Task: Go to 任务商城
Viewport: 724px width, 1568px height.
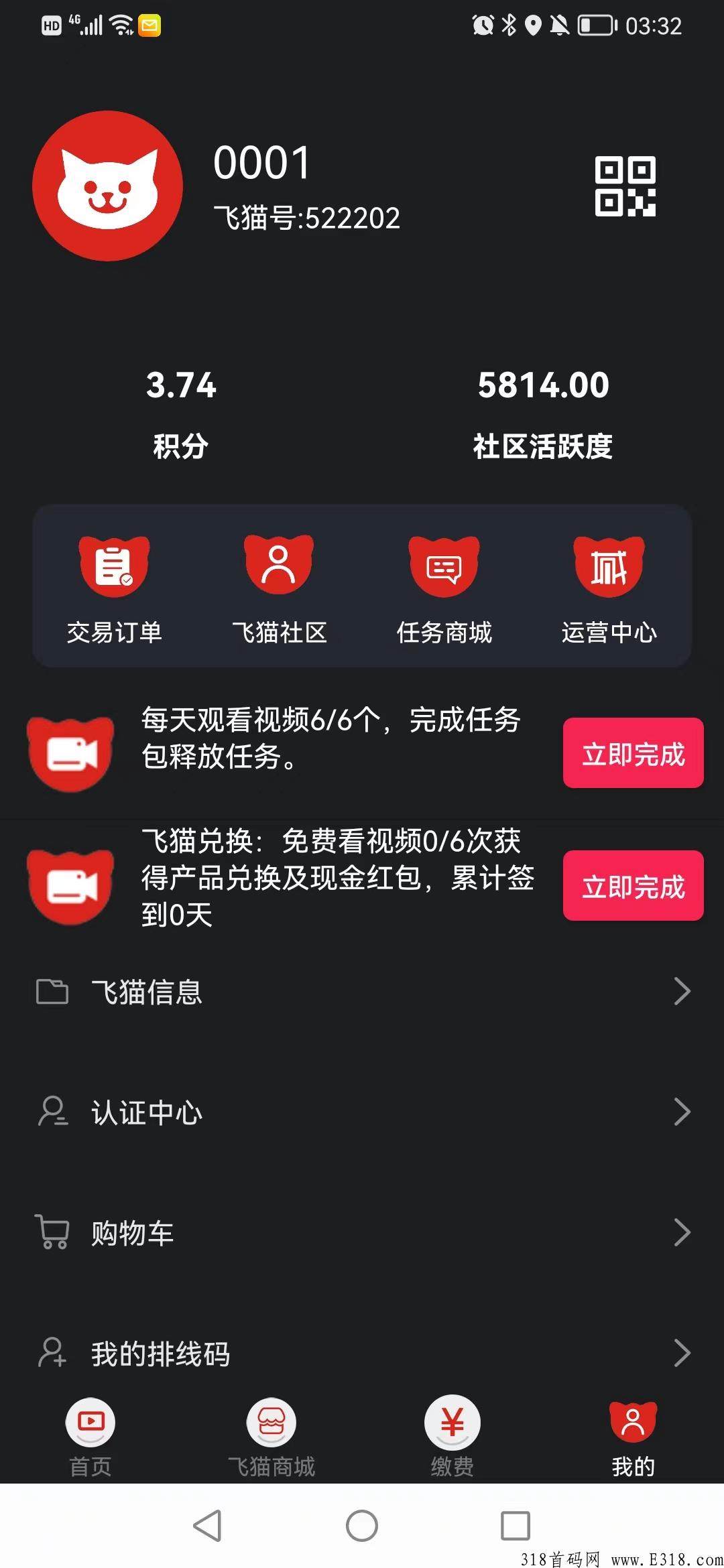Action: [x=444, y=589]
